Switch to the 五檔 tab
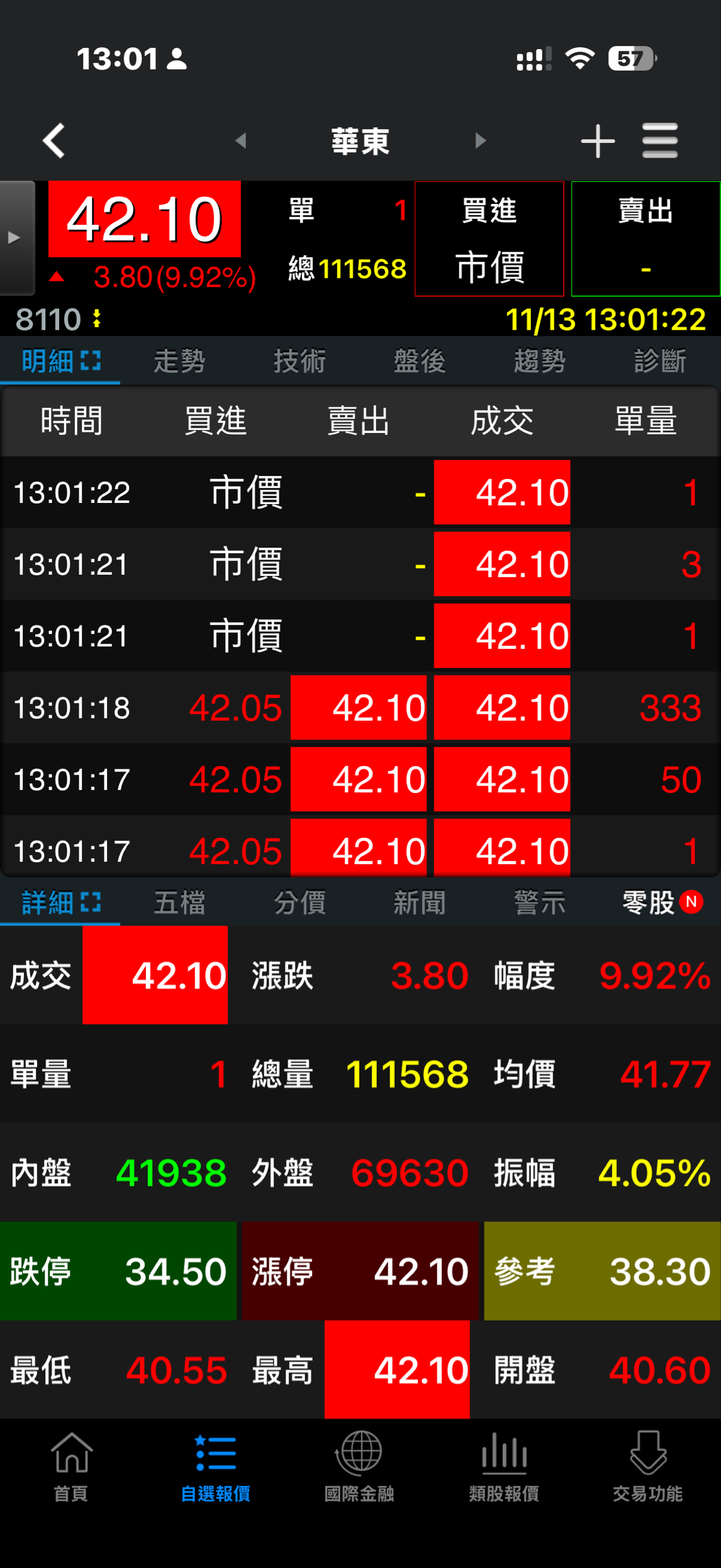The width and height of the screenshot is (721, 1568). click(x=179, y=903)
